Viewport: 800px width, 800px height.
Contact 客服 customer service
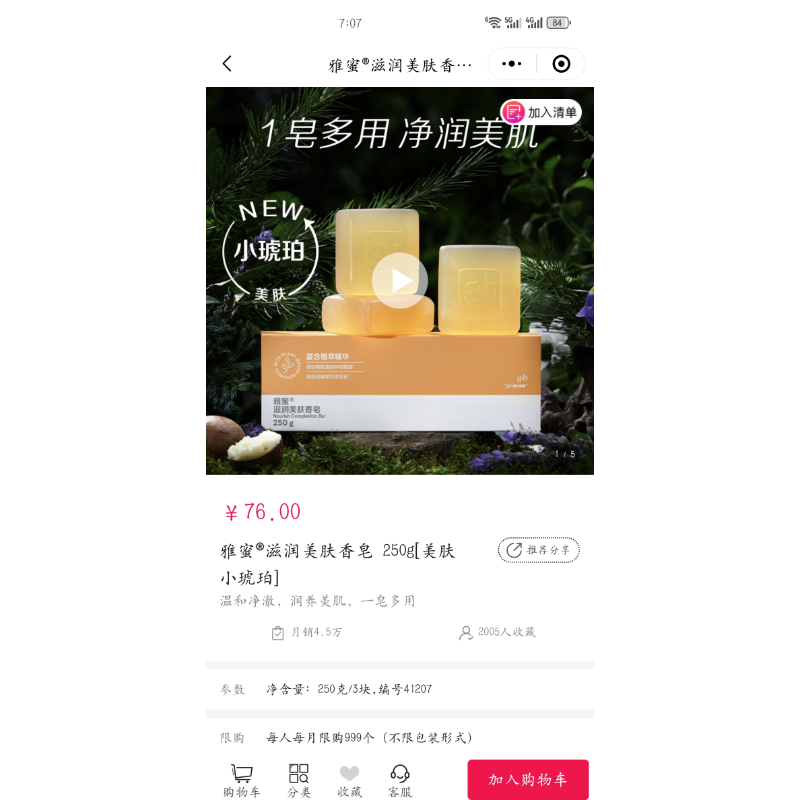[400, 780]
